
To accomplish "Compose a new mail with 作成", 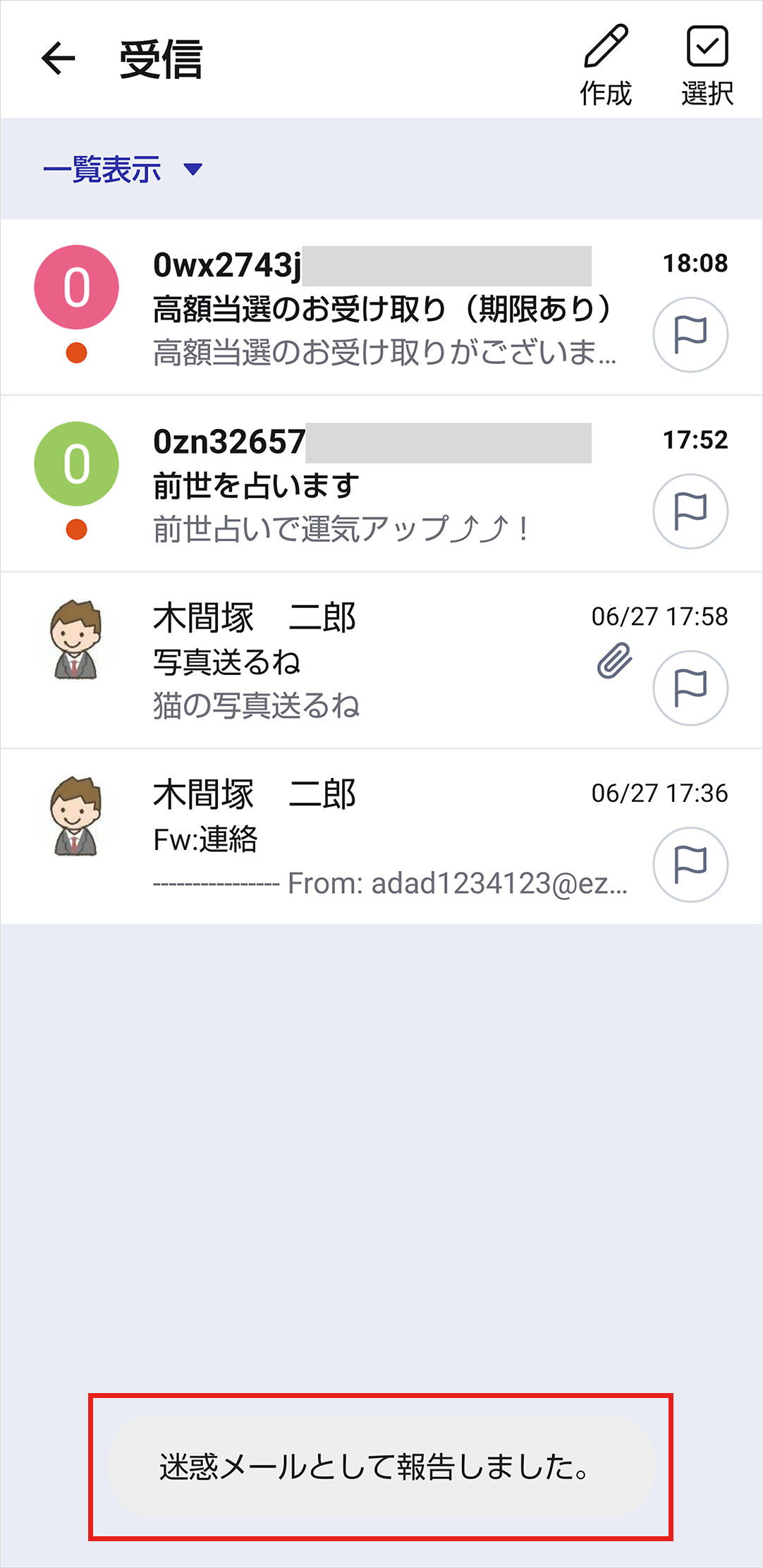I will [606, 65].
